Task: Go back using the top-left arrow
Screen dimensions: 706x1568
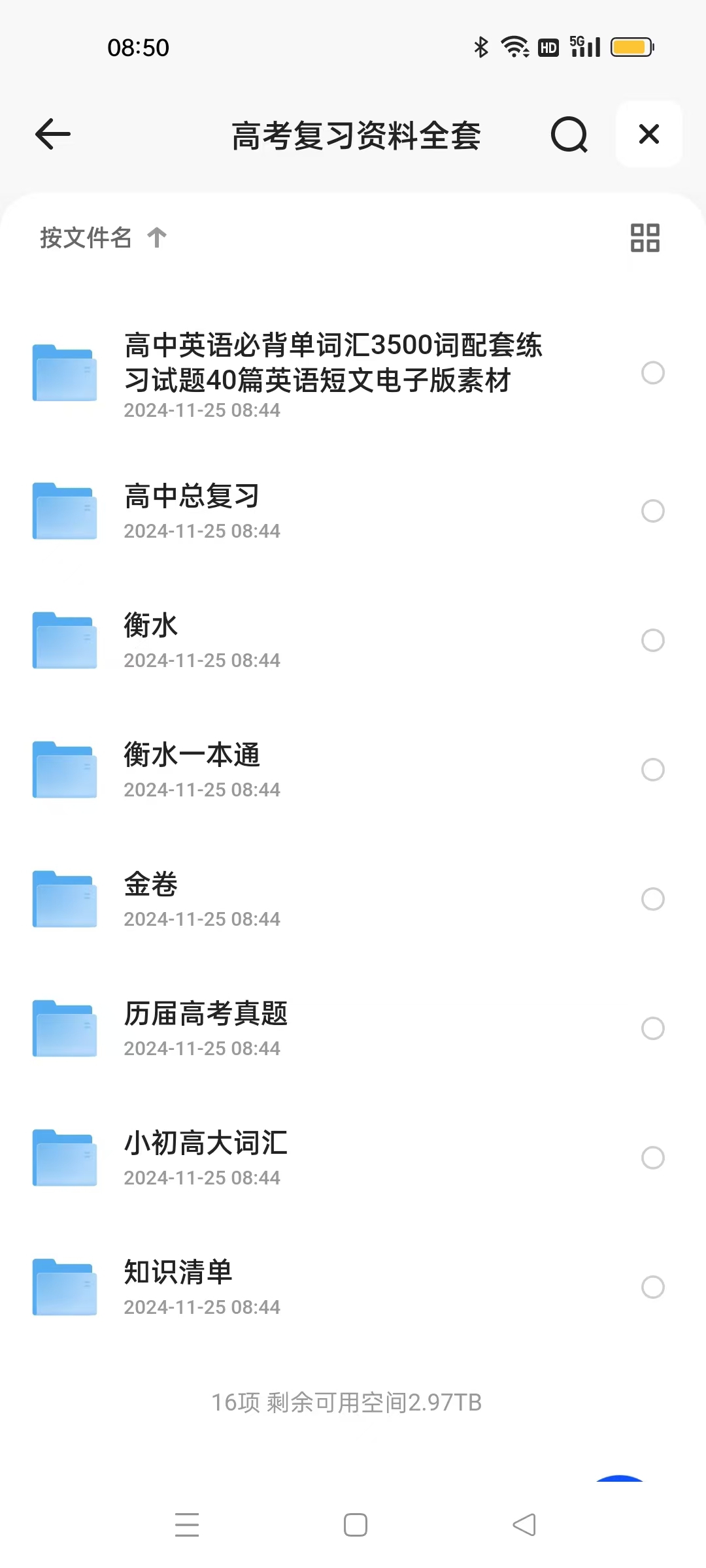Action: 53,135
